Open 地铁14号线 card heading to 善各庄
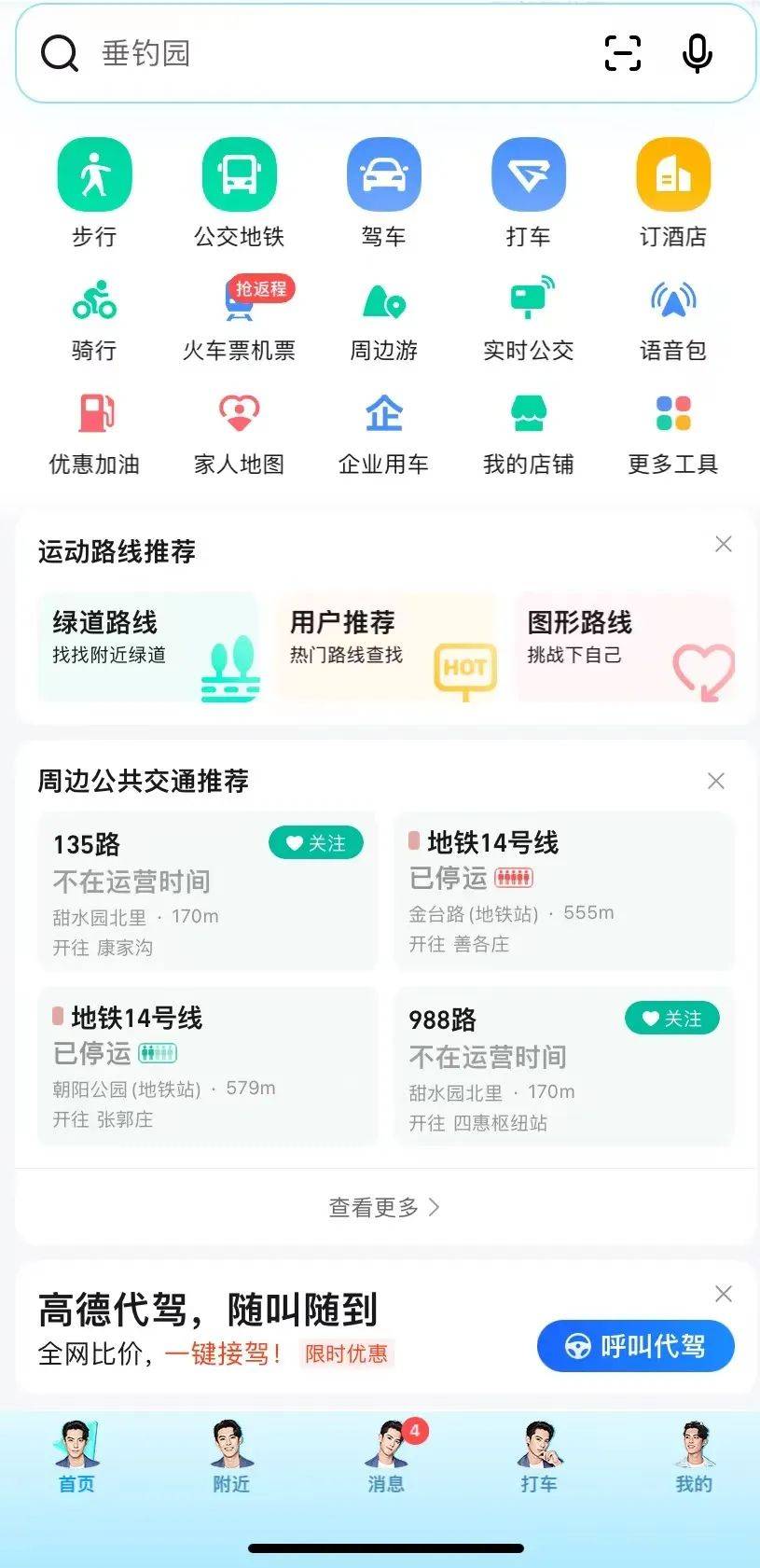The width and height of the screenshot is (760, 1568). tap(563, 891)
